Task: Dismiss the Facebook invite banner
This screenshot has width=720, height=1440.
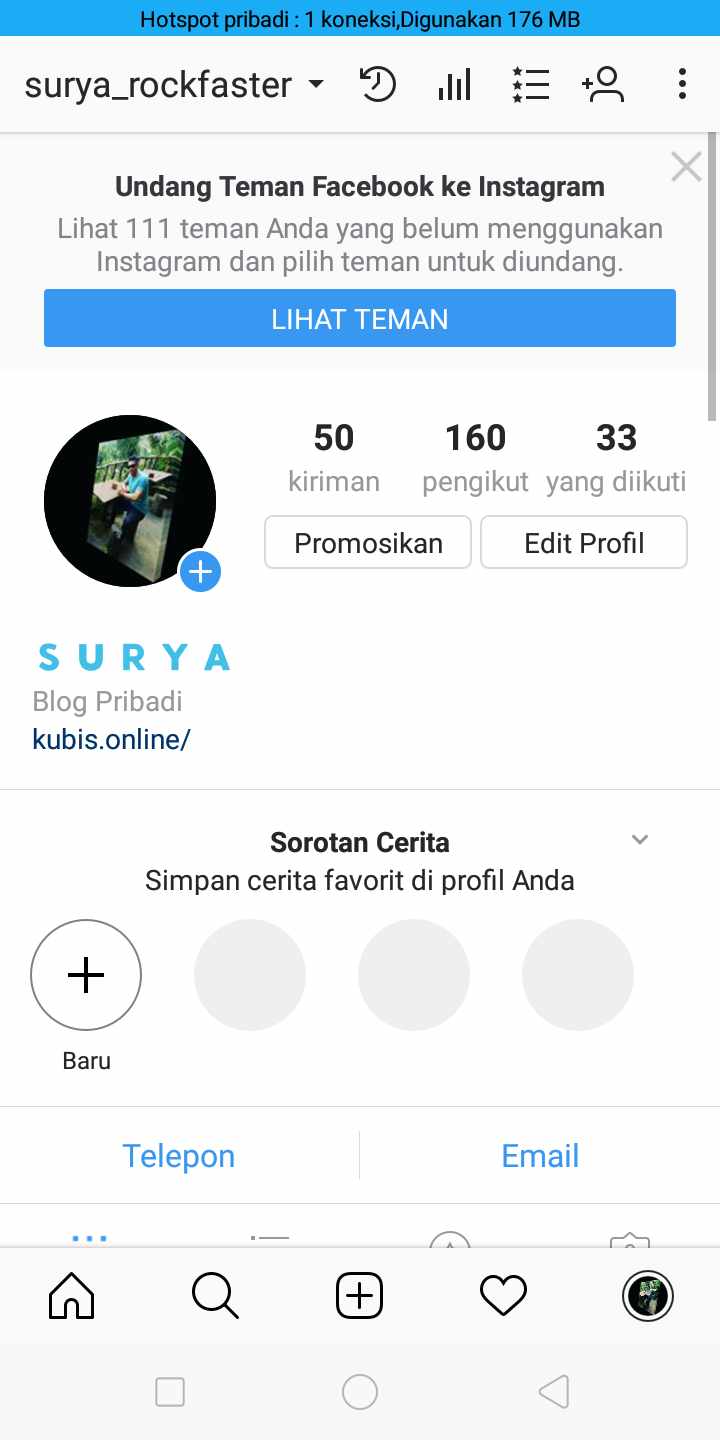Action: pyautogui.click(x=686, y=167)
